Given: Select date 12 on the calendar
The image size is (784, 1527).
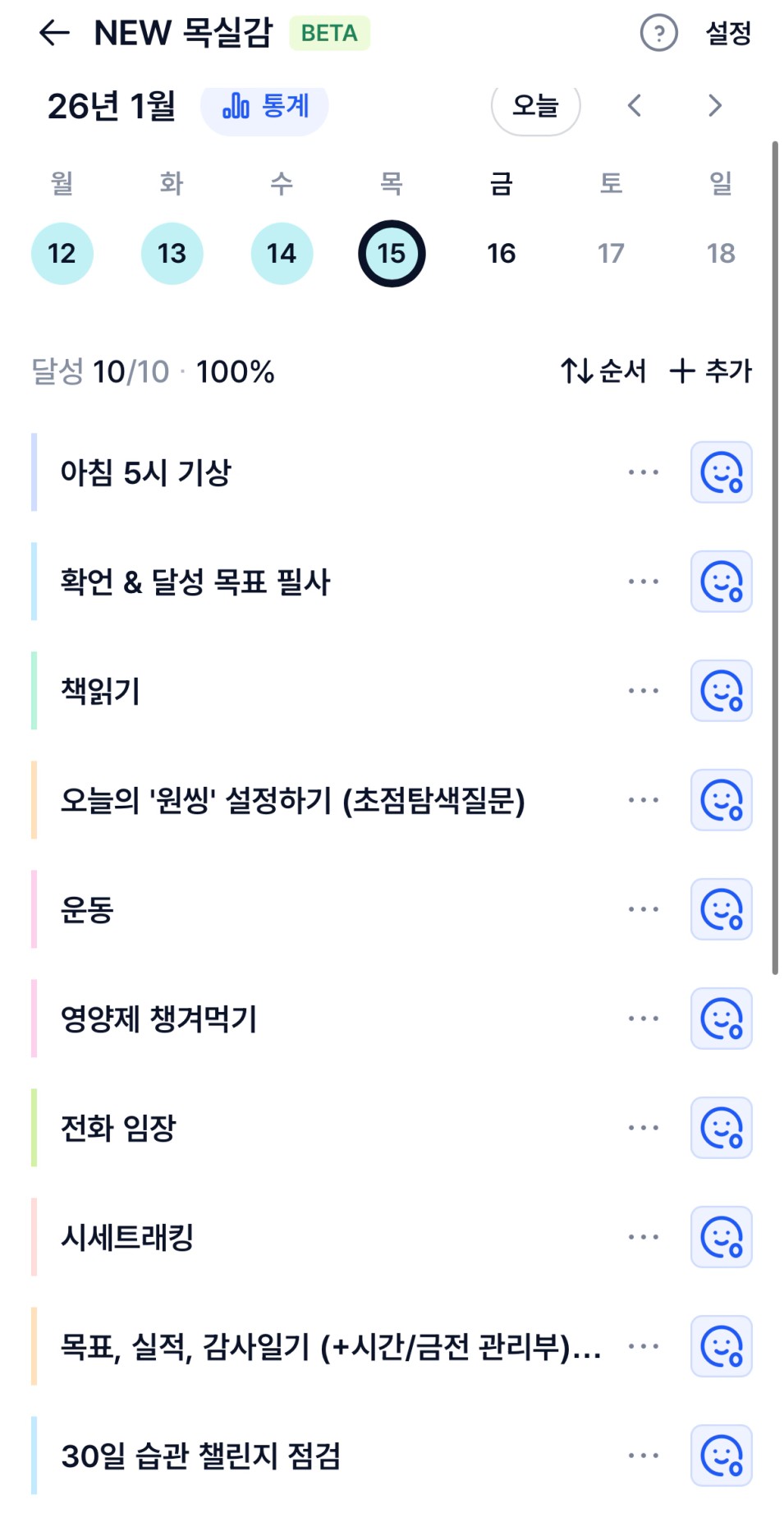Looking at the screenshot, I should [x=62, y=254].
